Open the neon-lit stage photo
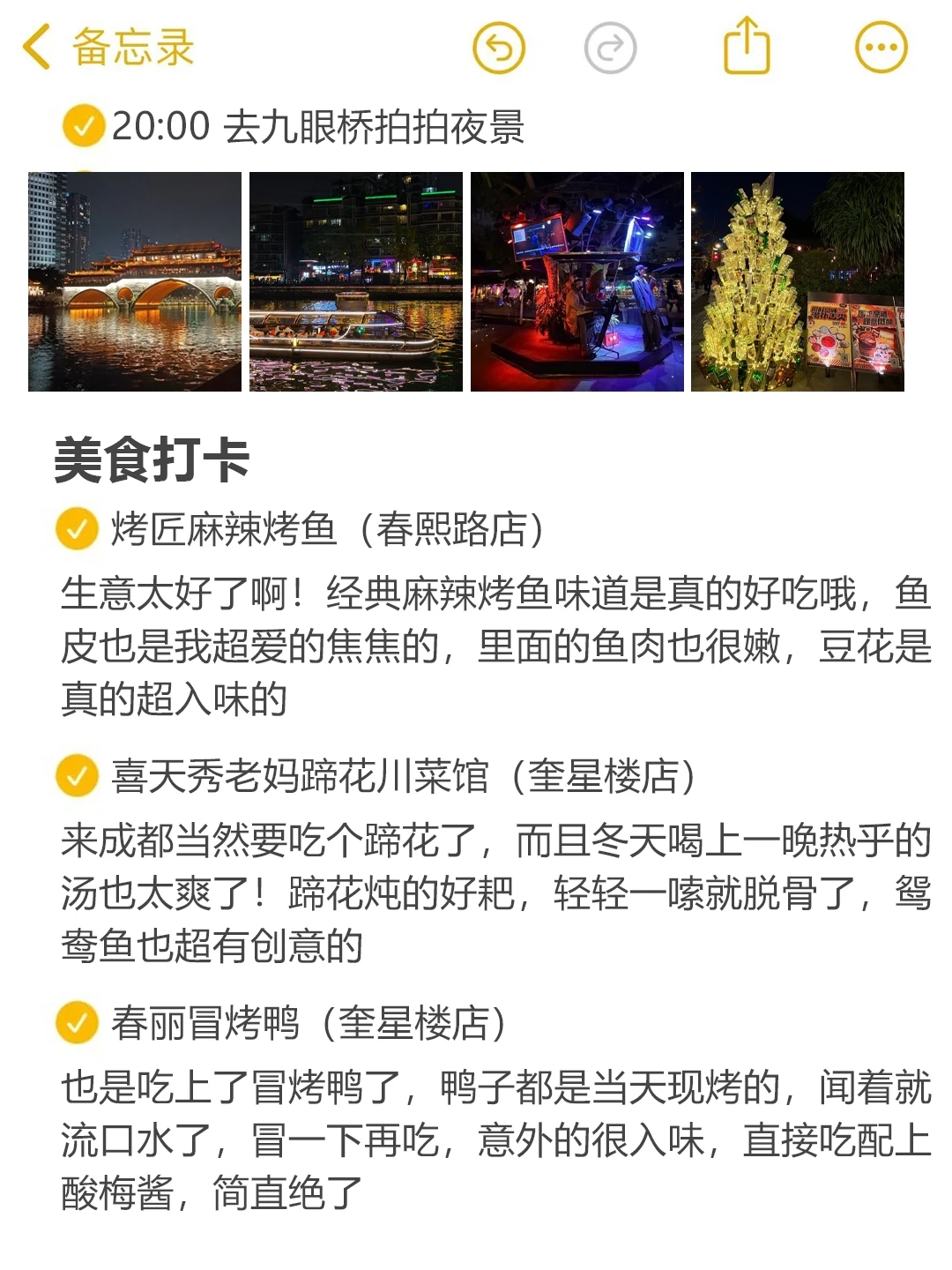Viewport: 952px width, 1270px height. click(x=577, y=281)
